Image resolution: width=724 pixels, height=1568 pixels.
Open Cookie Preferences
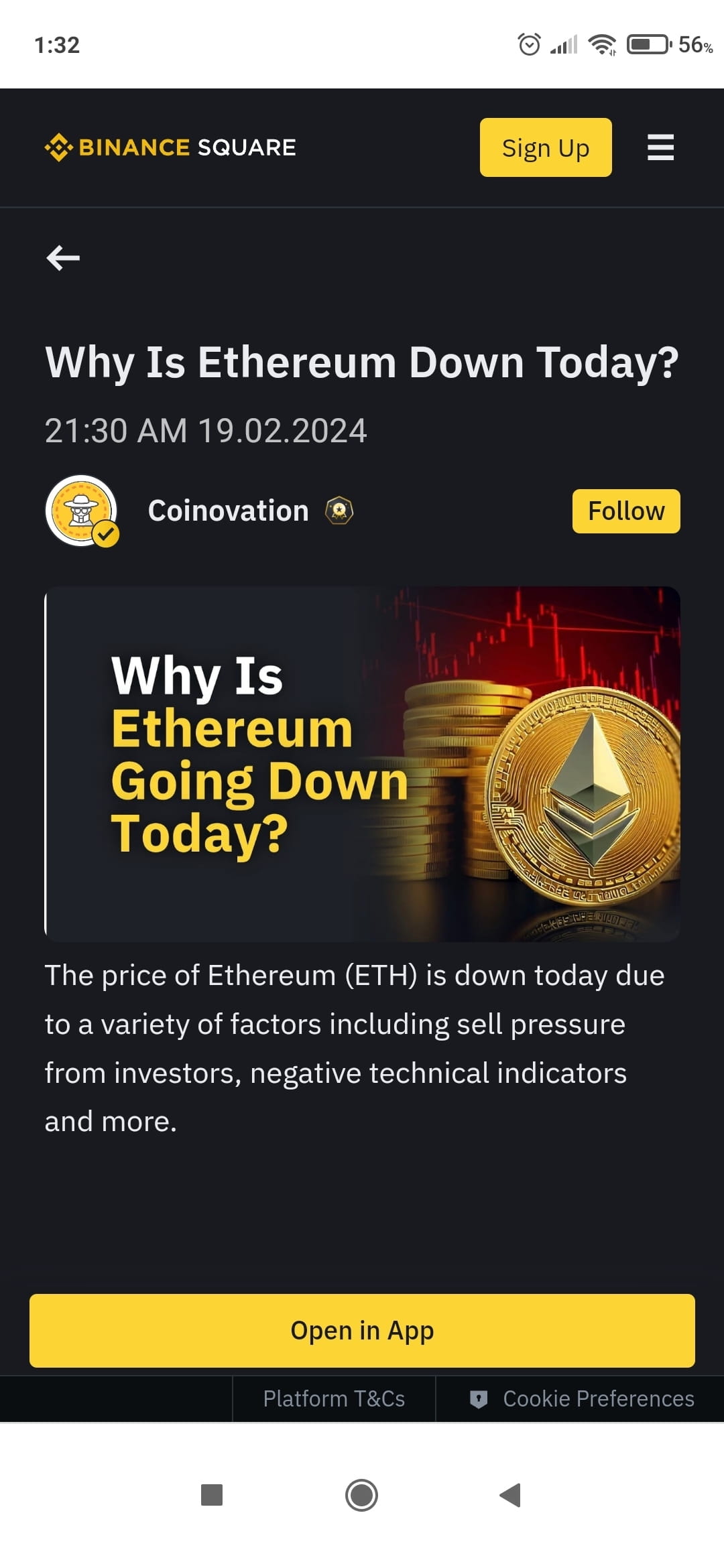point(597,1398)
